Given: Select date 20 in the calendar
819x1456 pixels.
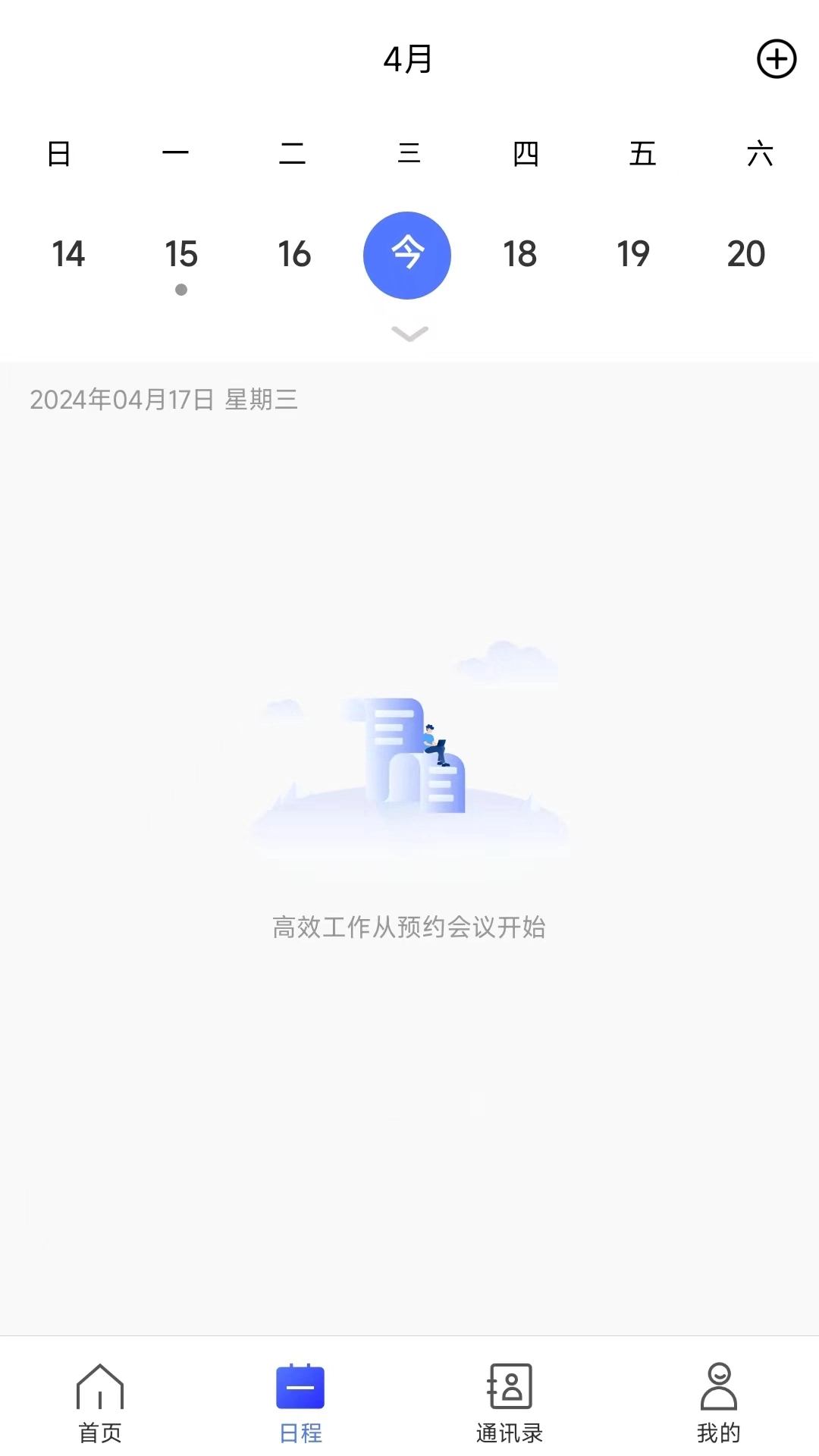Looking at the screenshot, I should coord(747,255).
